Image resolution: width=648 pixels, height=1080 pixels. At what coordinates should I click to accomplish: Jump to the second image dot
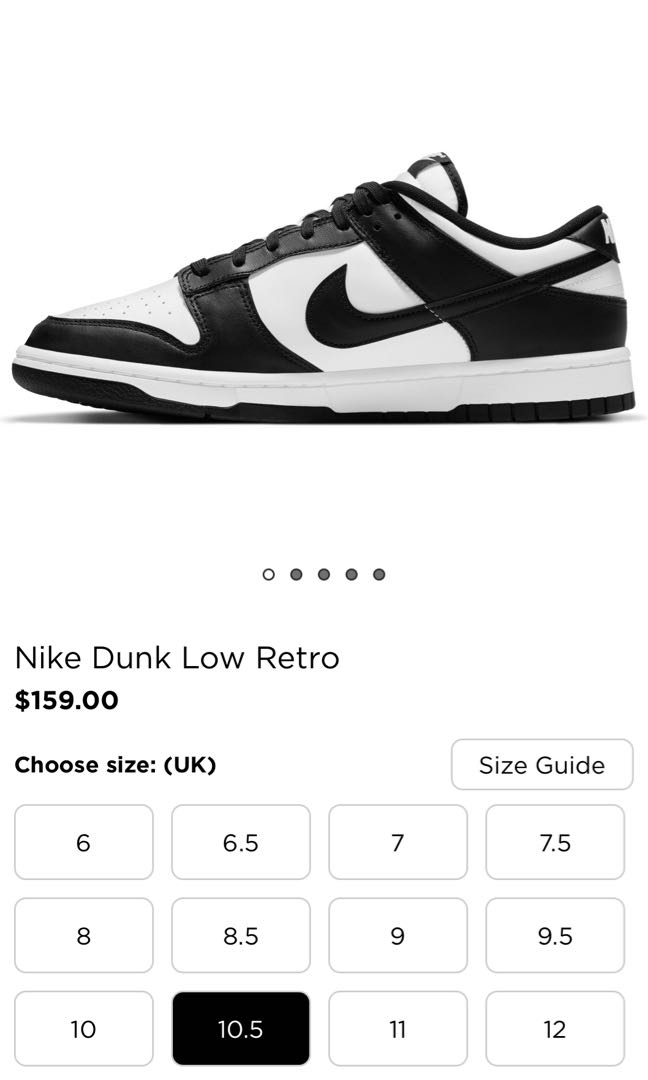point(296,574)
